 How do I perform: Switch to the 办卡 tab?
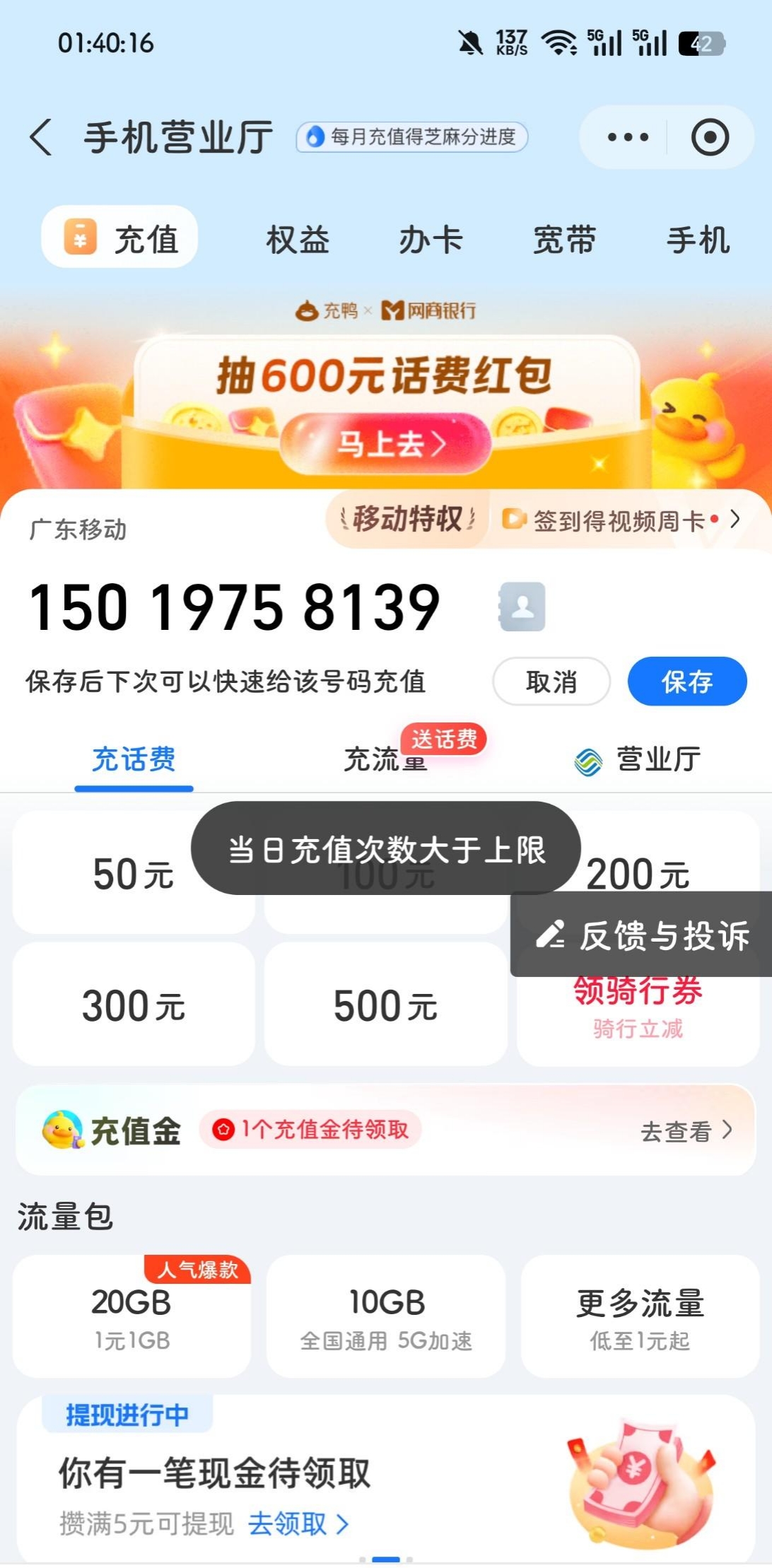431,239
